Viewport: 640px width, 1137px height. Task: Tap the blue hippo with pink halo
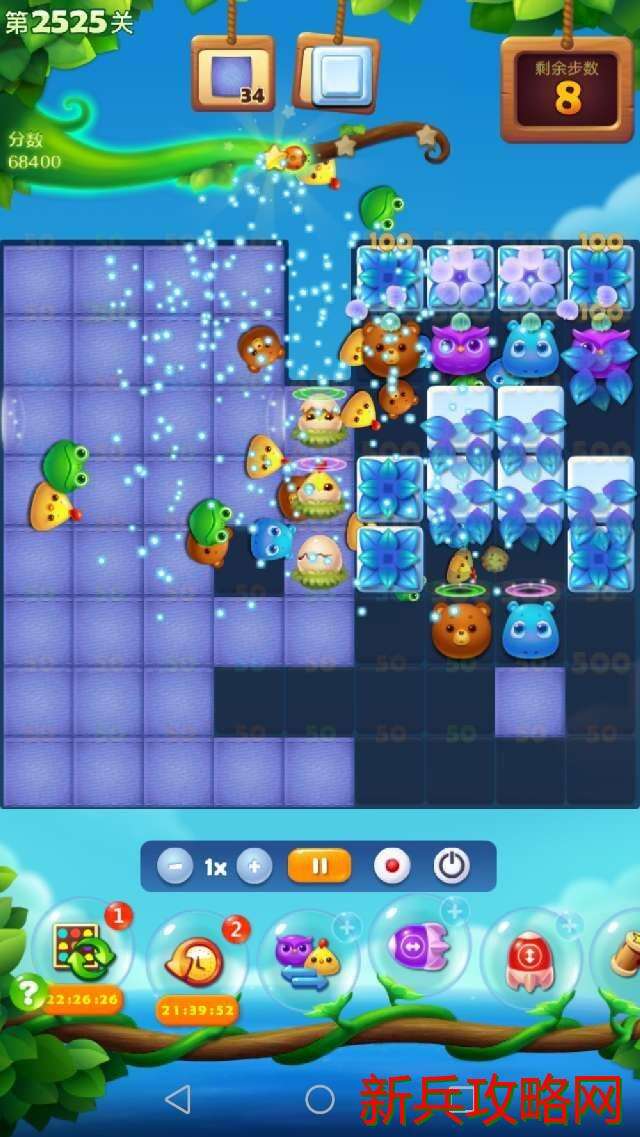[x=530, y=628]
